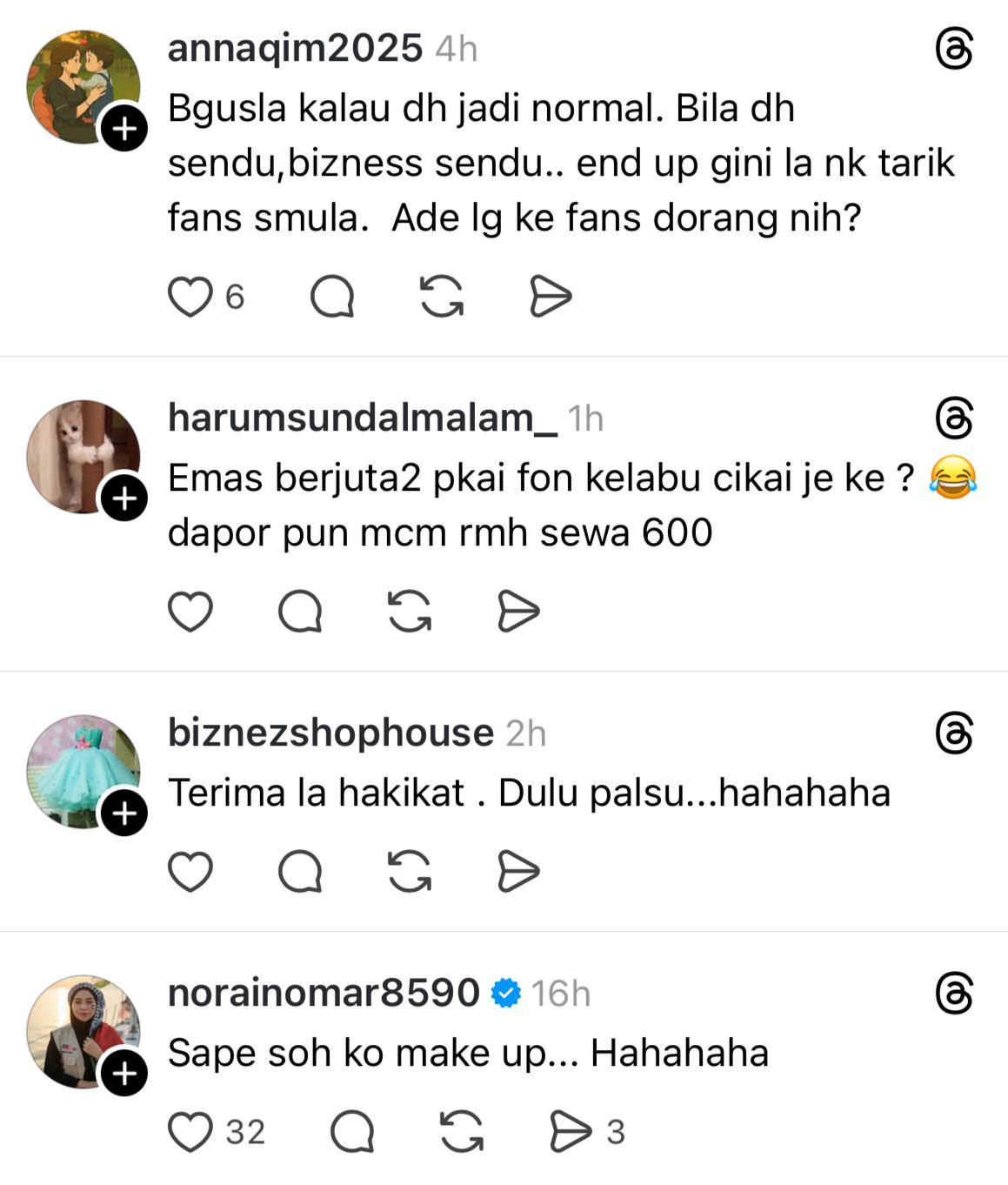Open annaqim2025's profile via username
Image resolution: width=1008 pixels, height=1185 pixels.
295,48
